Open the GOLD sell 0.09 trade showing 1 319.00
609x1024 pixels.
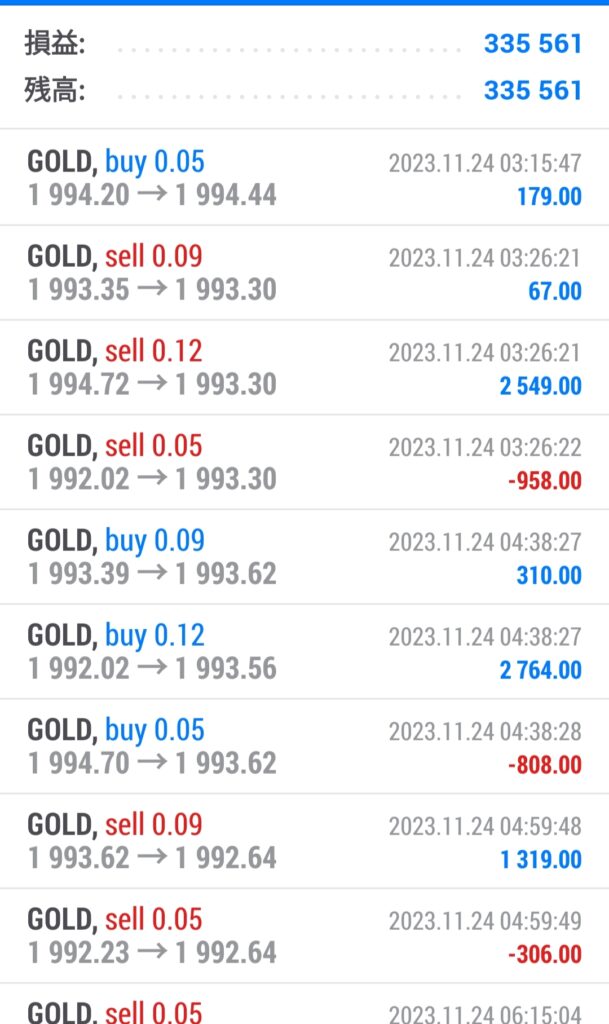[x=304, y=840]
